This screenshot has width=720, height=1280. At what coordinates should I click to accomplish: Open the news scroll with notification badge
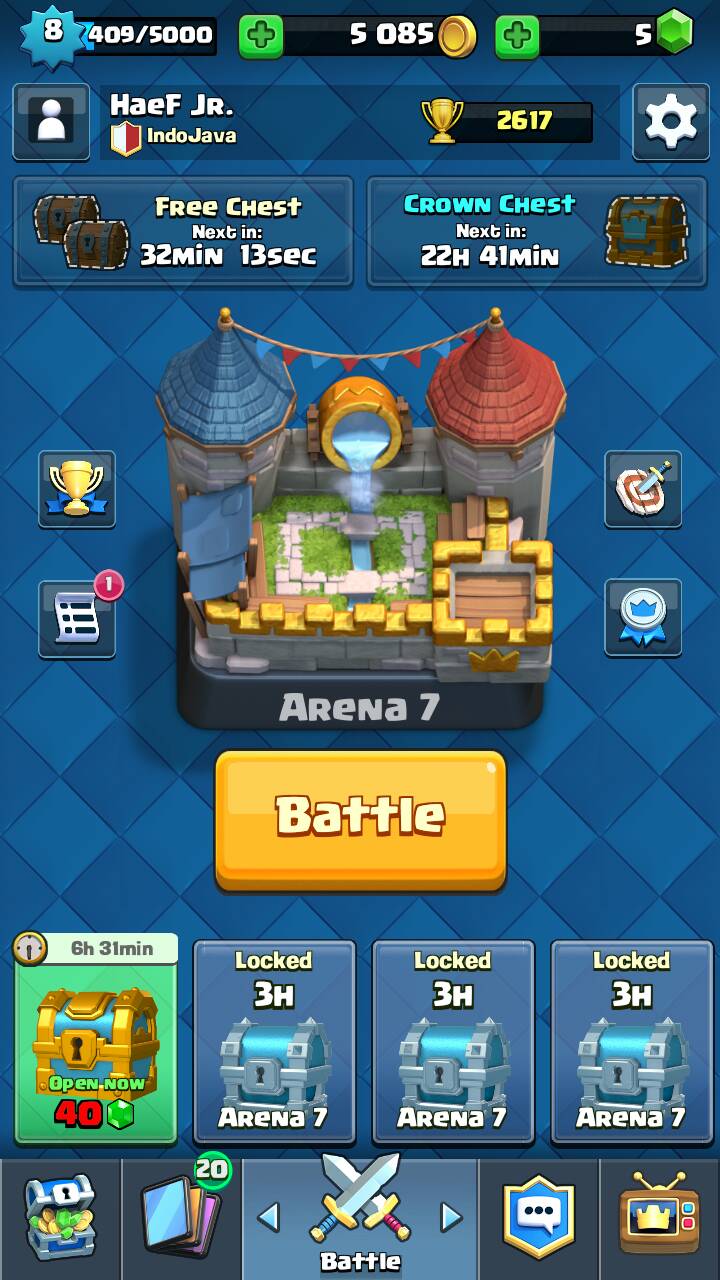(x=77, y=618)
